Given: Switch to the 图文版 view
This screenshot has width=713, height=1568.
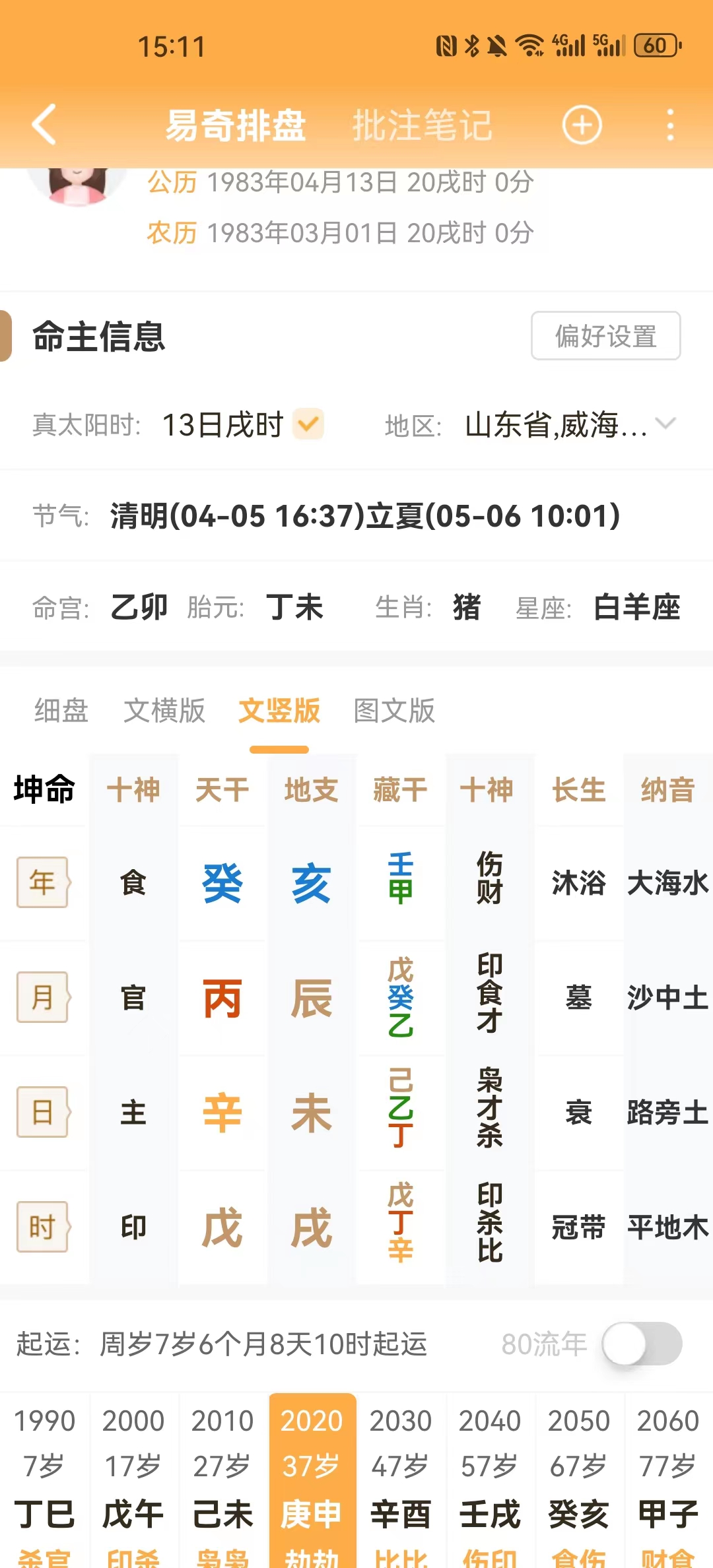Looking at the screenshot, I should (x=394, y=711).
